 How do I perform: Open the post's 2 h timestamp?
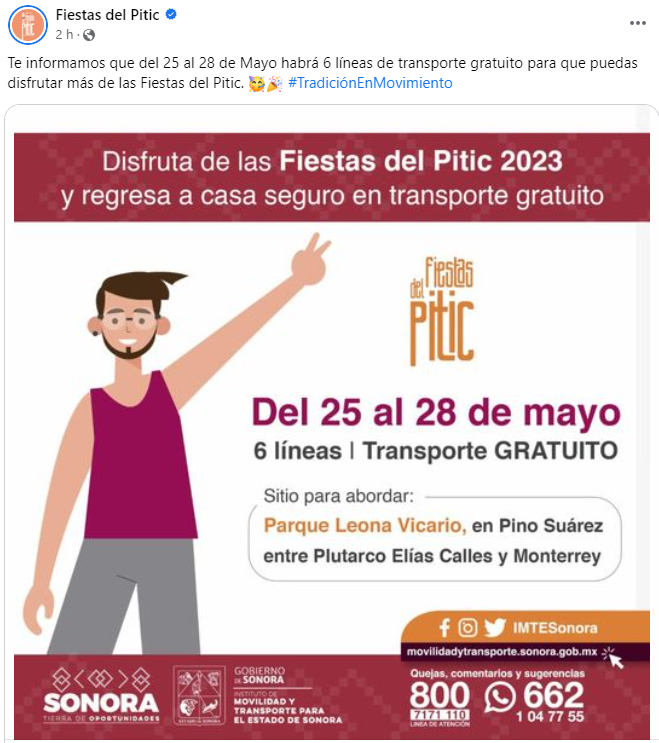click(x=64, y=34)
